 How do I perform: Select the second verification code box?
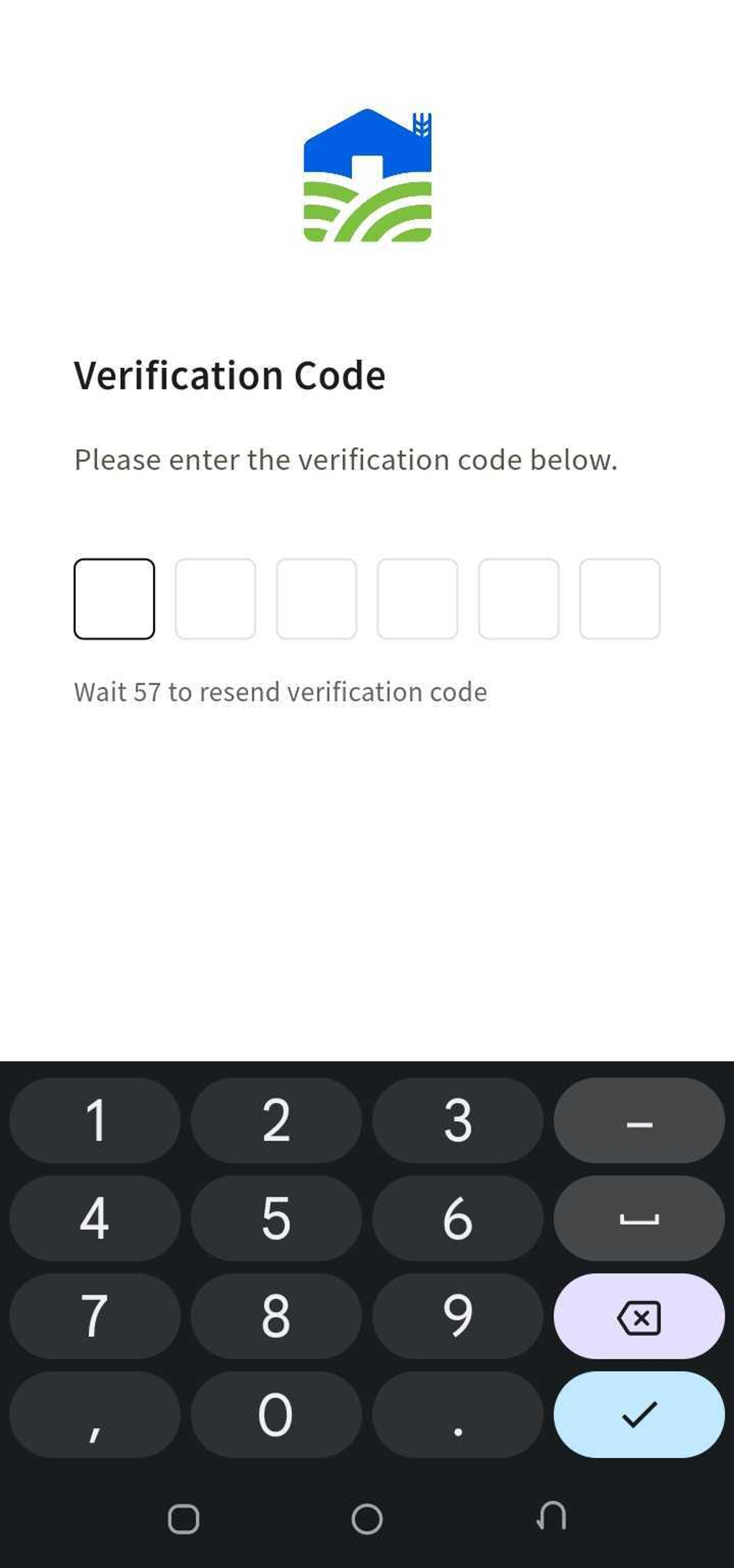point(215,599)
